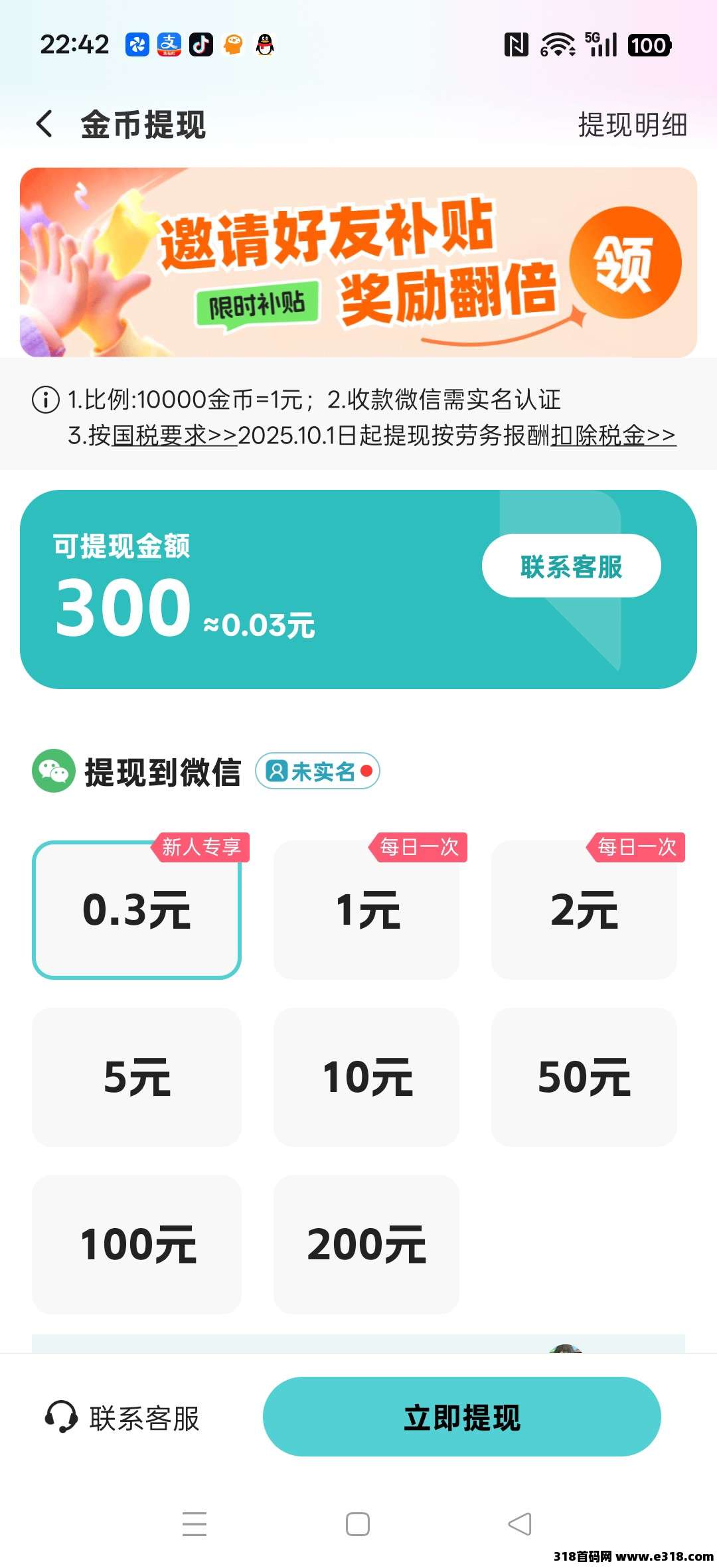Tap 立即提现 to withdraw now

point(462,1417)
